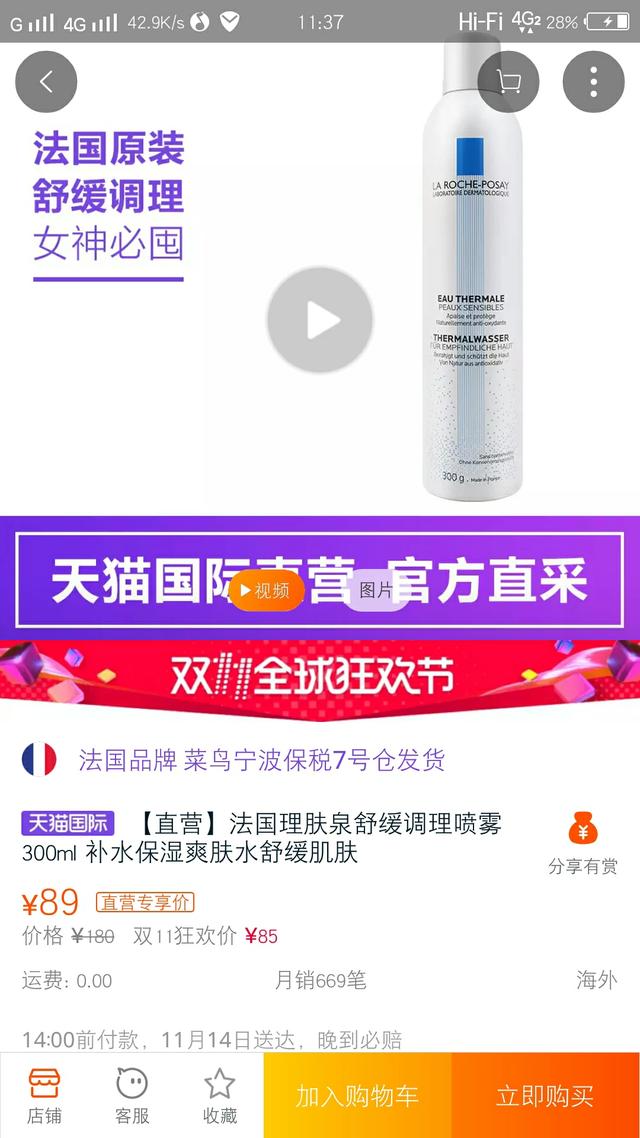Contact 客服 customer service
Screen dimensions: 640x1138
132,1095
